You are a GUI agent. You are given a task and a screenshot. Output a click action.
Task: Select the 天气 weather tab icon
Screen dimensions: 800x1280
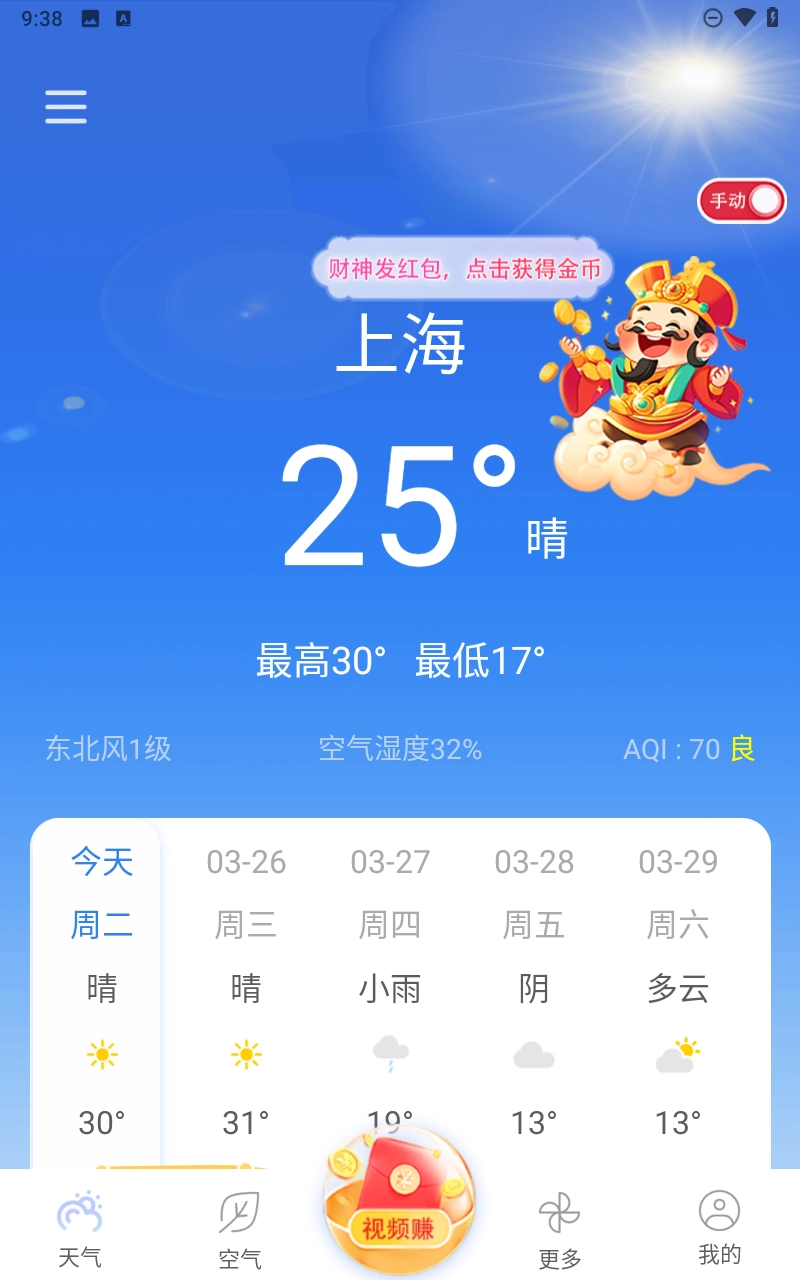pyautogui.click(x=79, y=1215)
